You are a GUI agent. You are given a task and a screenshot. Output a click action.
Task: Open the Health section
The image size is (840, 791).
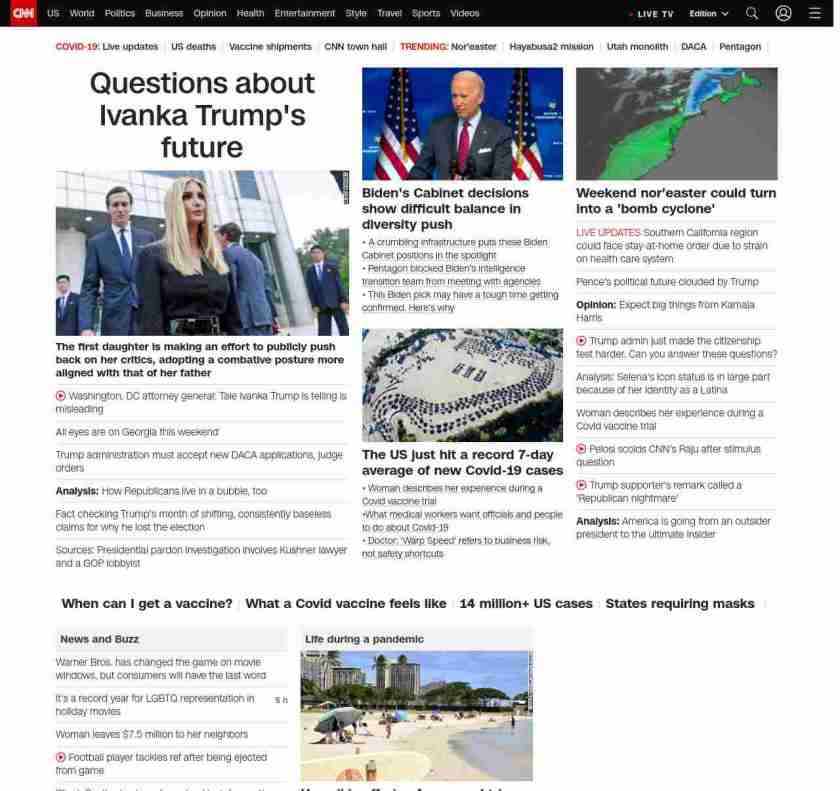pos(250,13)
